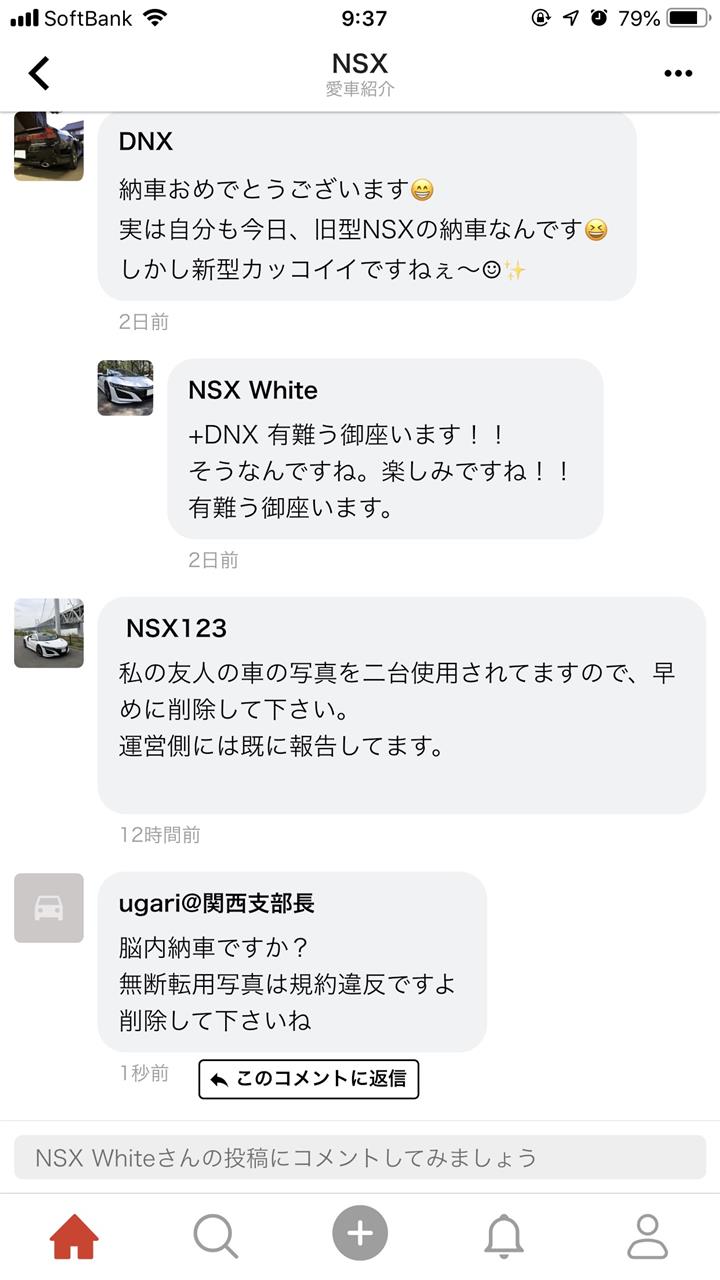
Task: Create a new post with plus button
Action: pos(360,1233)
